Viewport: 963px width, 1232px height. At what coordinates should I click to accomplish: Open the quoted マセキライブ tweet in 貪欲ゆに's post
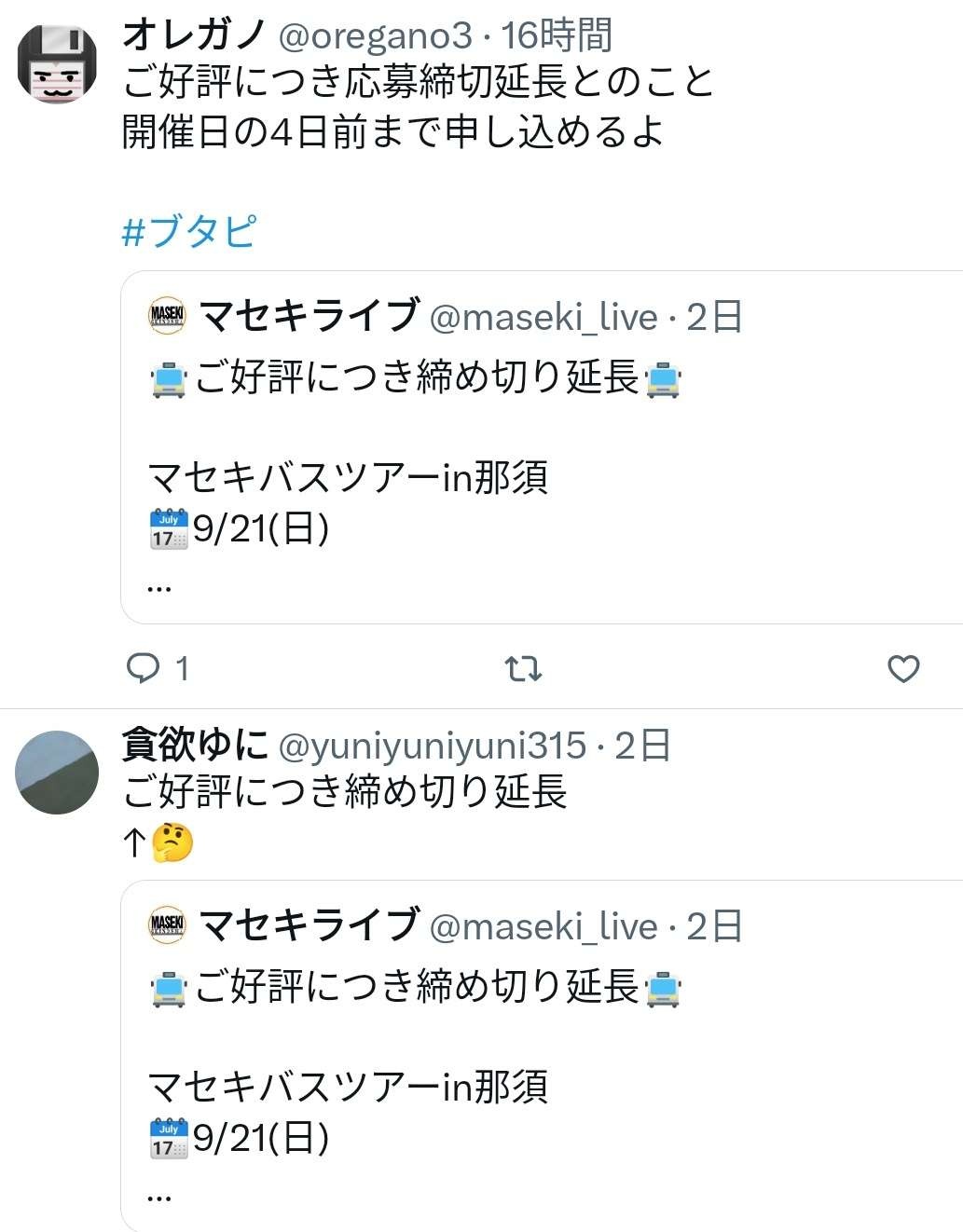pyautogui.click(x=541, y=1053)
